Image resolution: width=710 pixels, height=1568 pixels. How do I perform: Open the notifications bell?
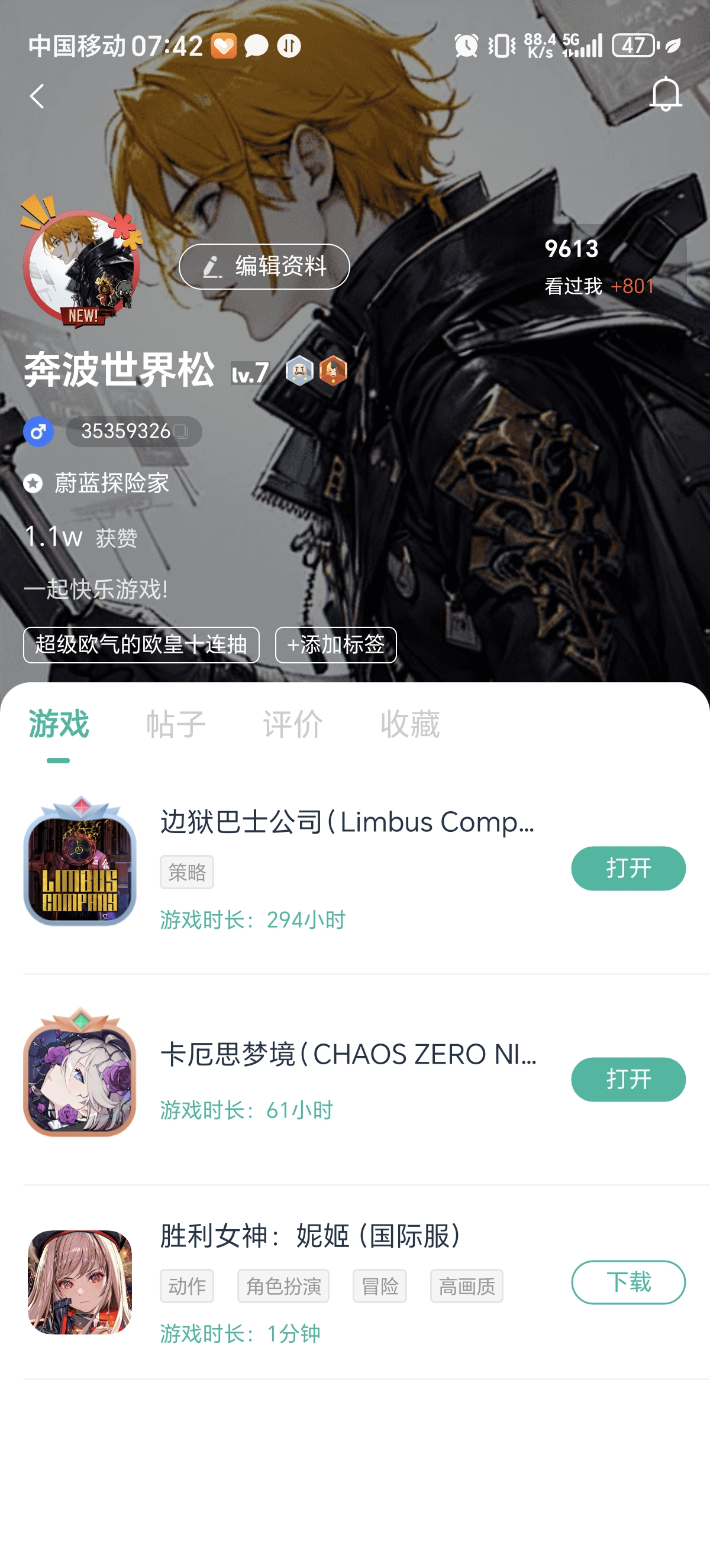665,95
